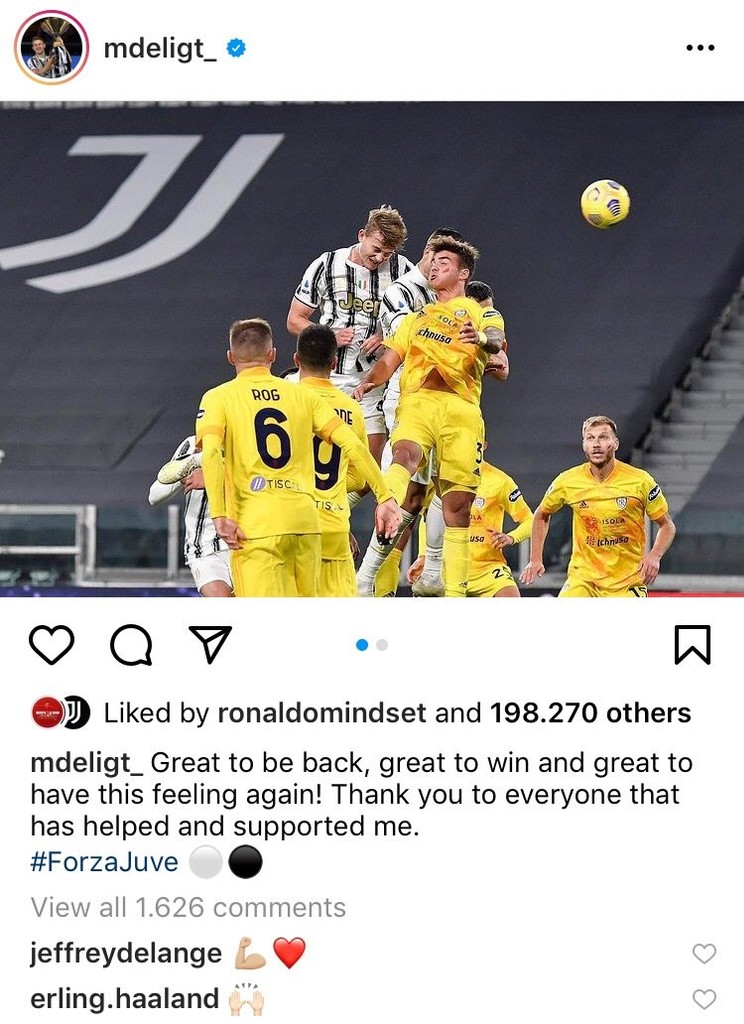Open the post overflow menu
The height and width of the screenshot is (1024, 744).
pos(700,48)
